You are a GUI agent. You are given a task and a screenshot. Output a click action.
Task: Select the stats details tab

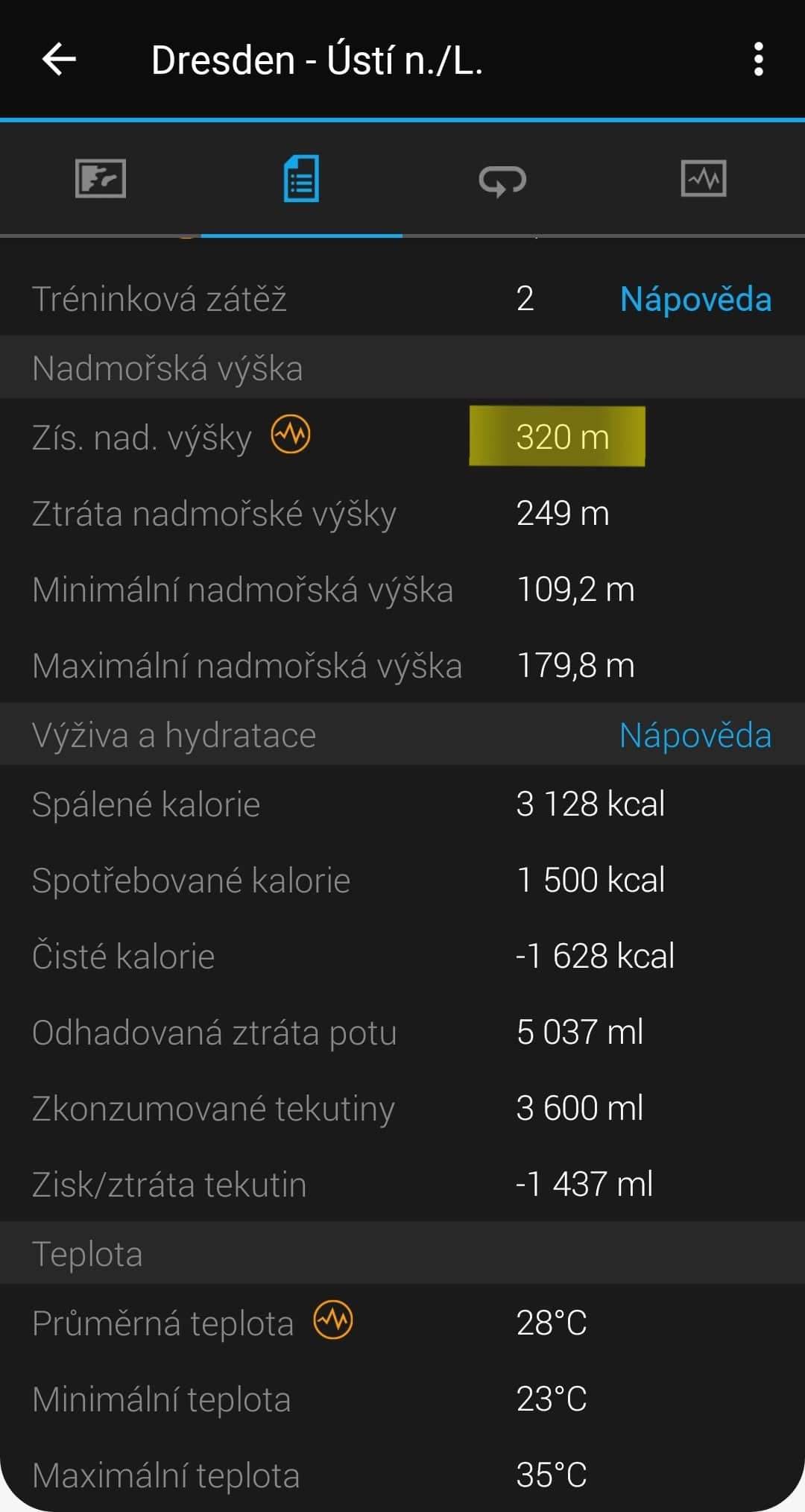pyautogui.click(x=302, y=179)
